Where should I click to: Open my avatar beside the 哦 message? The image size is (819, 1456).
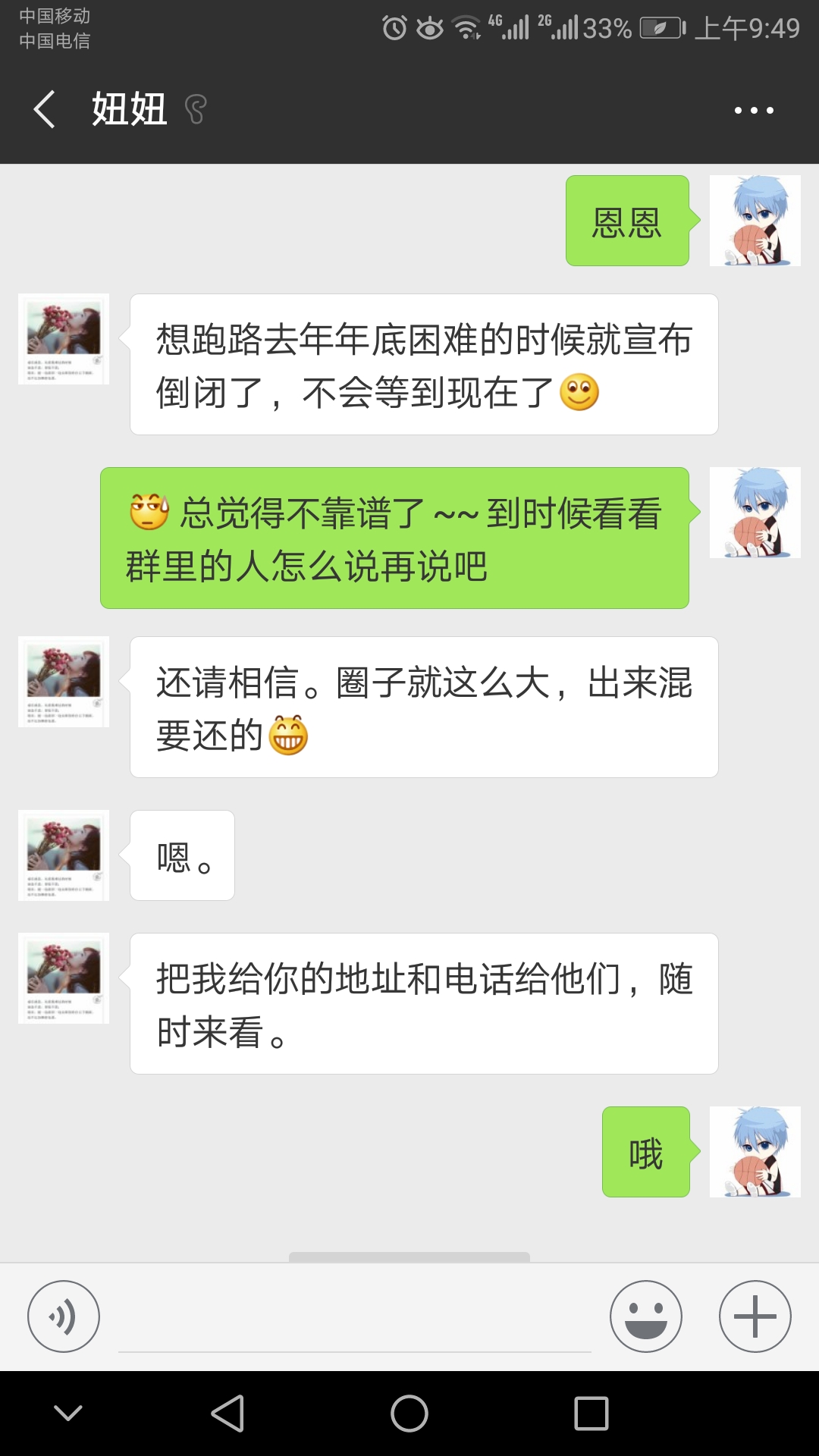[755, 1151]
